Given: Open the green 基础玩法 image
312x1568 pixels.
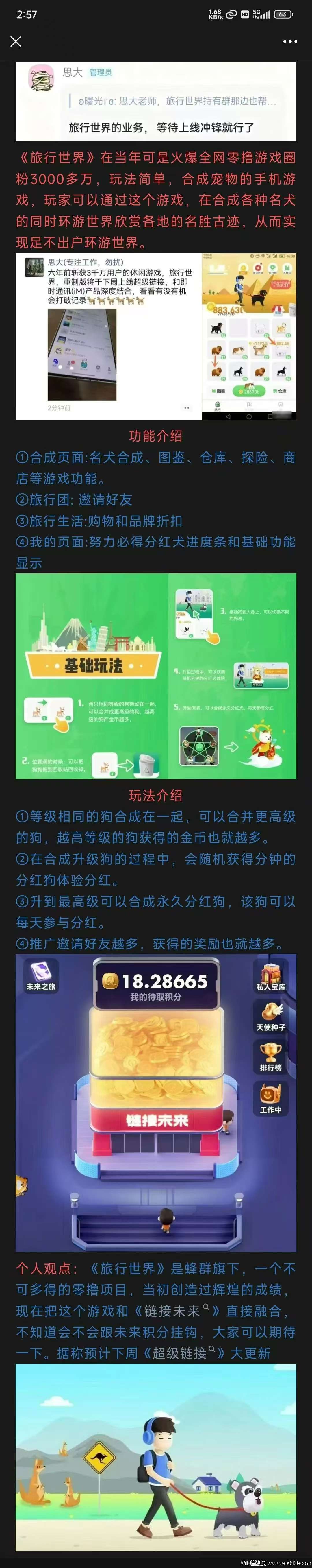Looking at the screenshot, I should 156,676.
